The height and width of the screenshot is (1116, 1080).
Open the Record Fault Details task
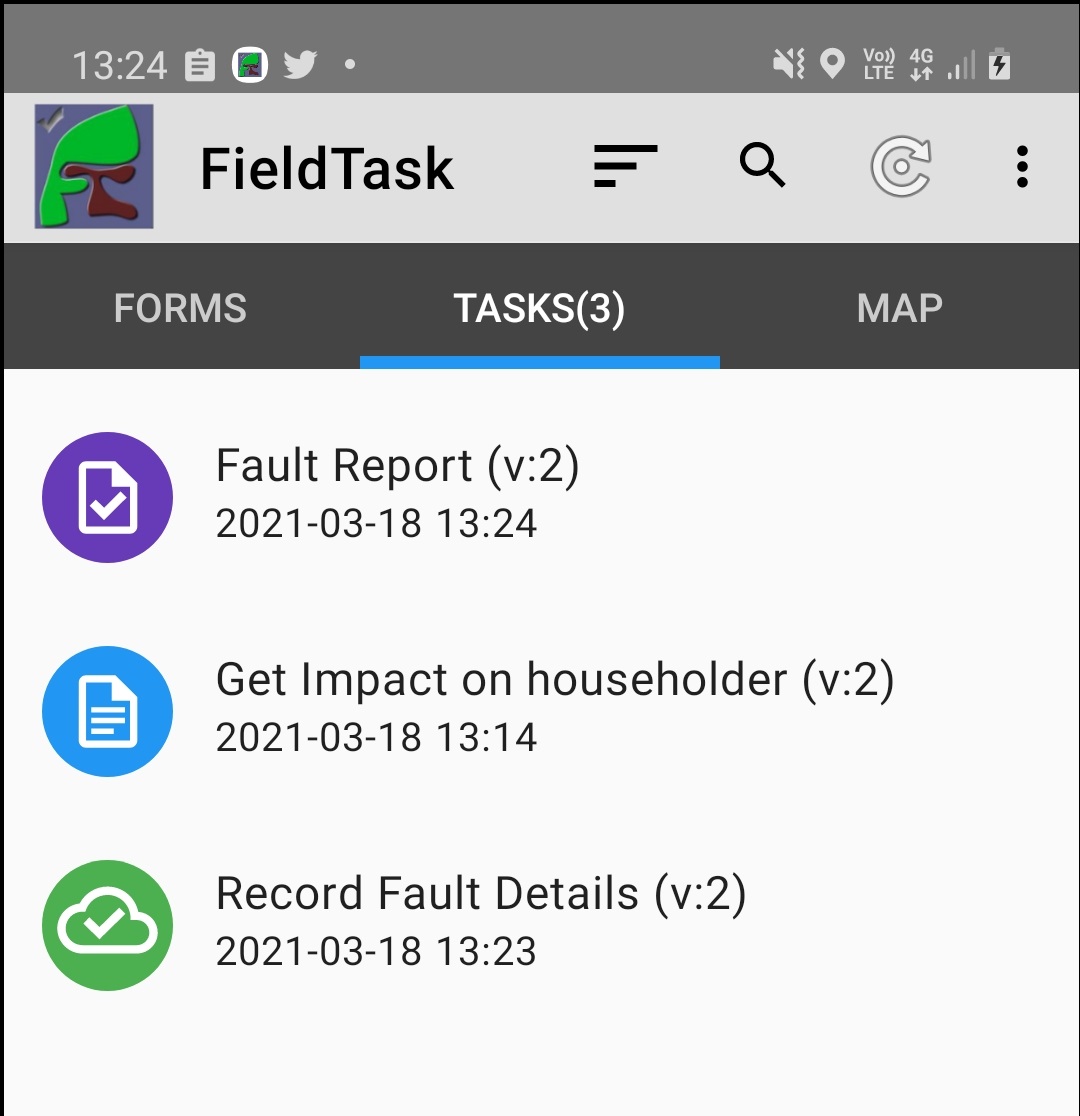coord(480,922)
